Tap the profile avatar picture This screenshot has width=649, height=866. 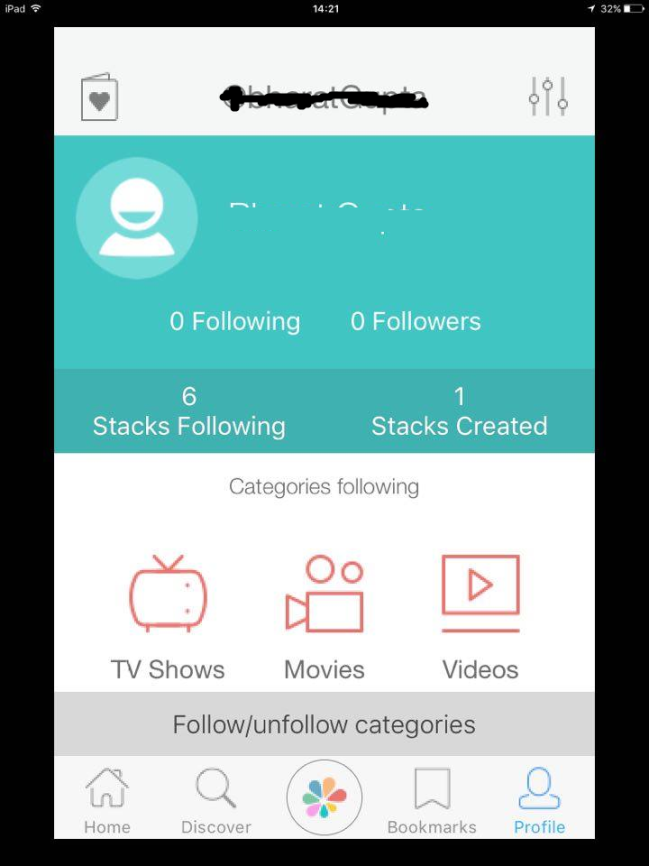[x=136, y=218]
